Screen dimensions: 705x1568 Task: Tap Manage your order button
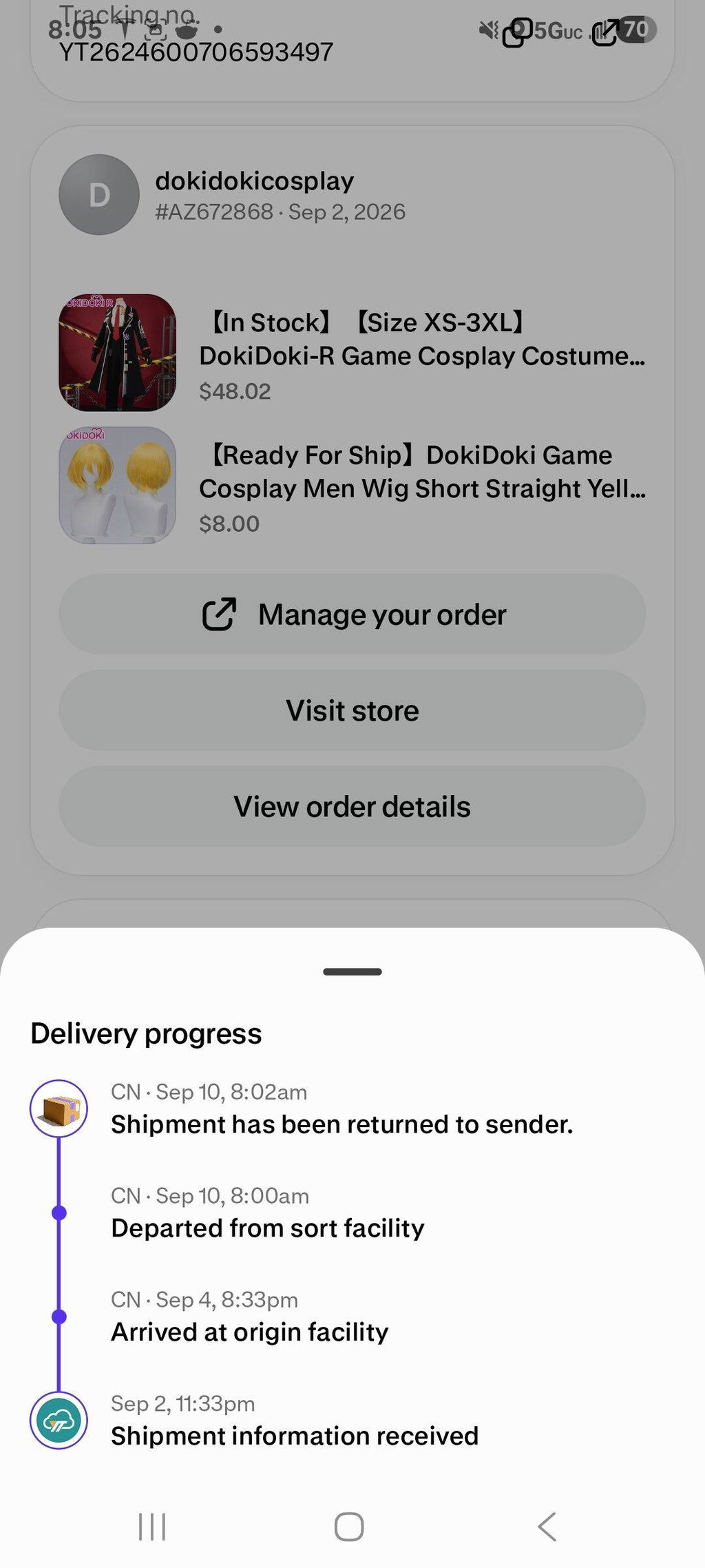click(x=352, y=615)
